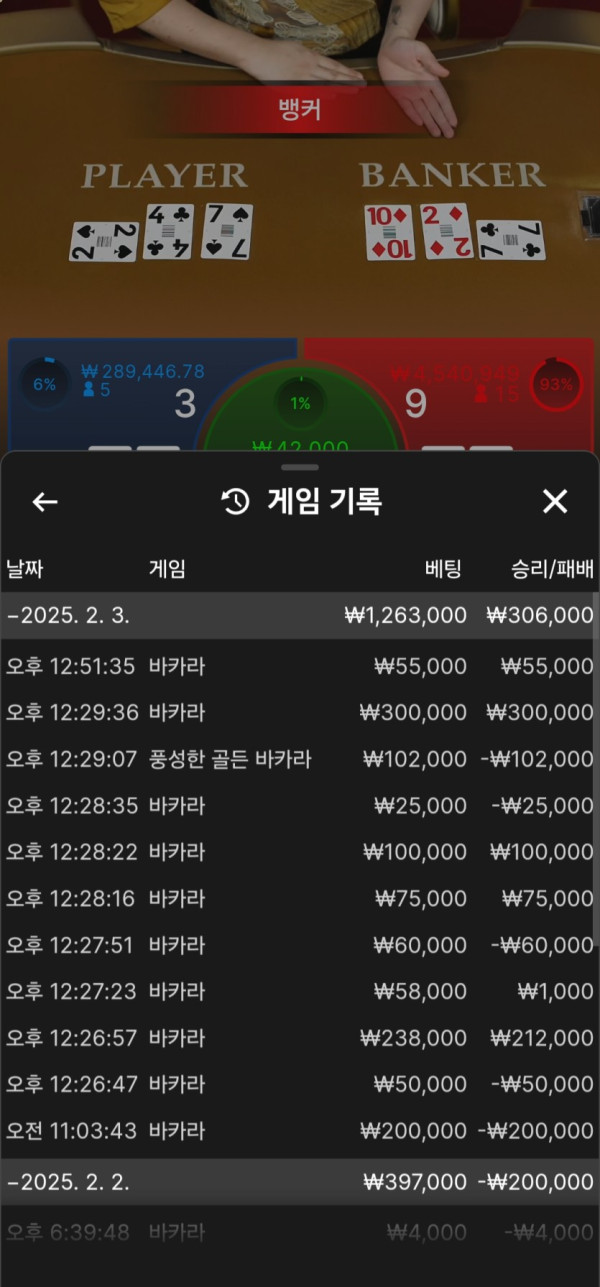Viewport: 600px width, 1287px height.
Task: View the 오전 11:03:43 바카라 record
Action: [x=300, y=1131]
